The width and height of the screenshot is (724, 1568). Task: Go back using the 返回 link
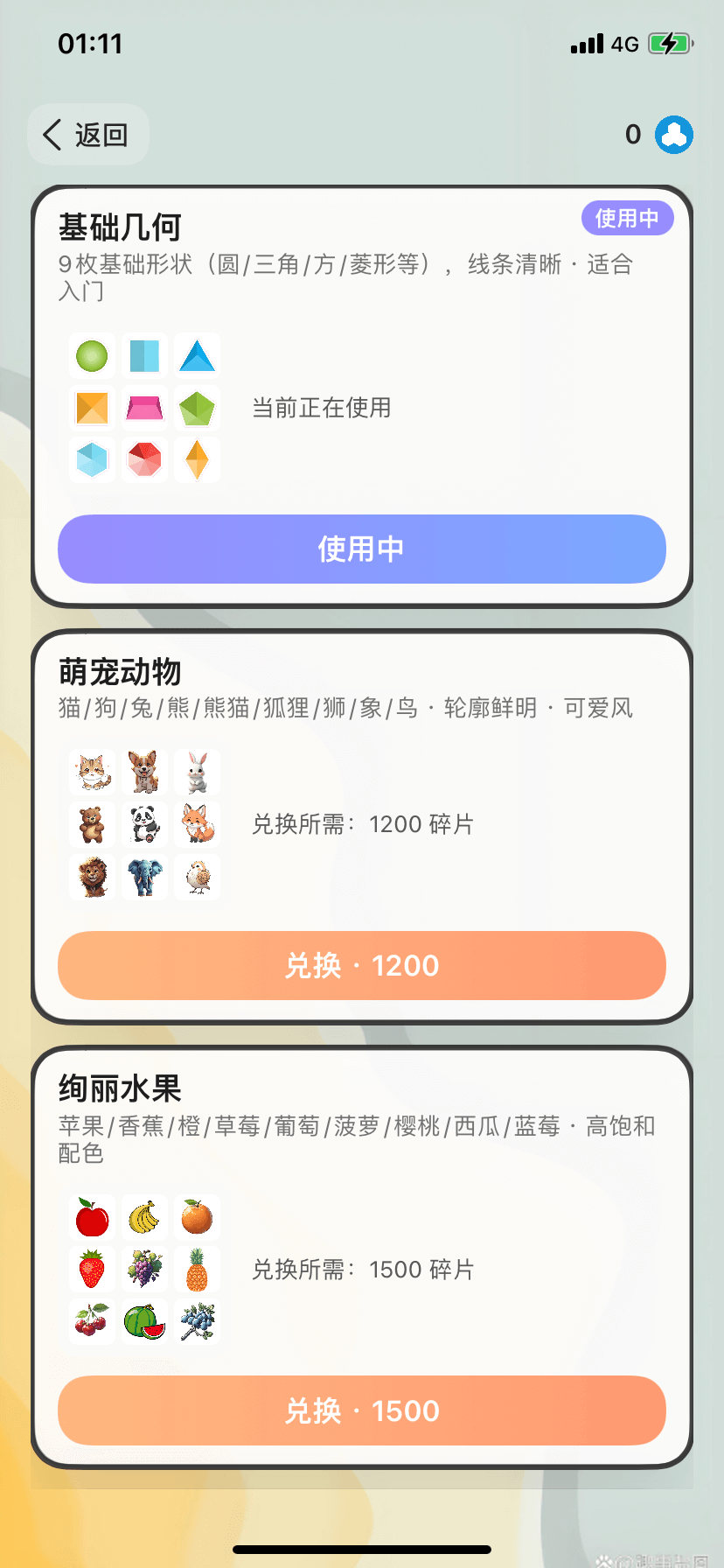(x=87, y=134)
